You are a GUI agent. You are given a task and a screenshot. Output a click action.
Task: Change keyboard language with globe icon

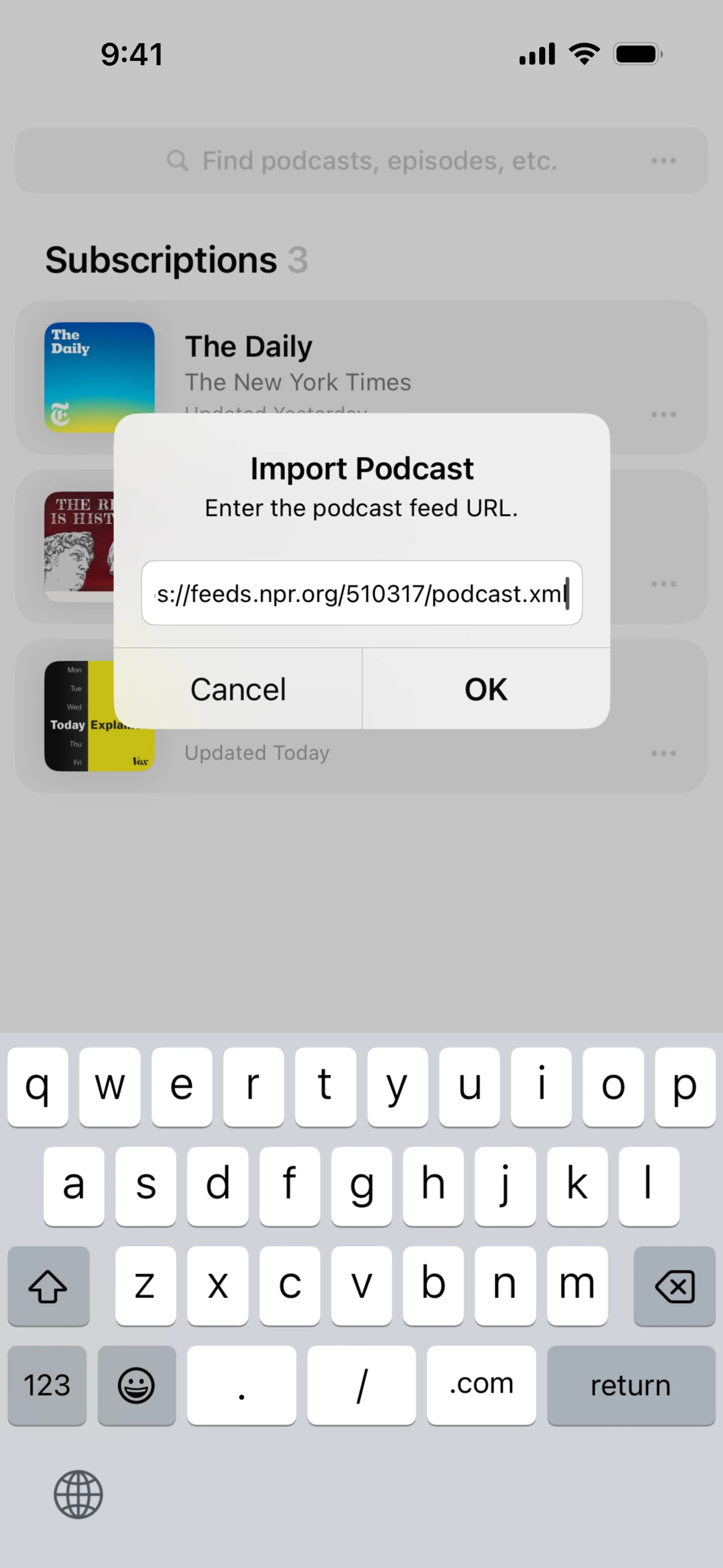(78, 1495)
